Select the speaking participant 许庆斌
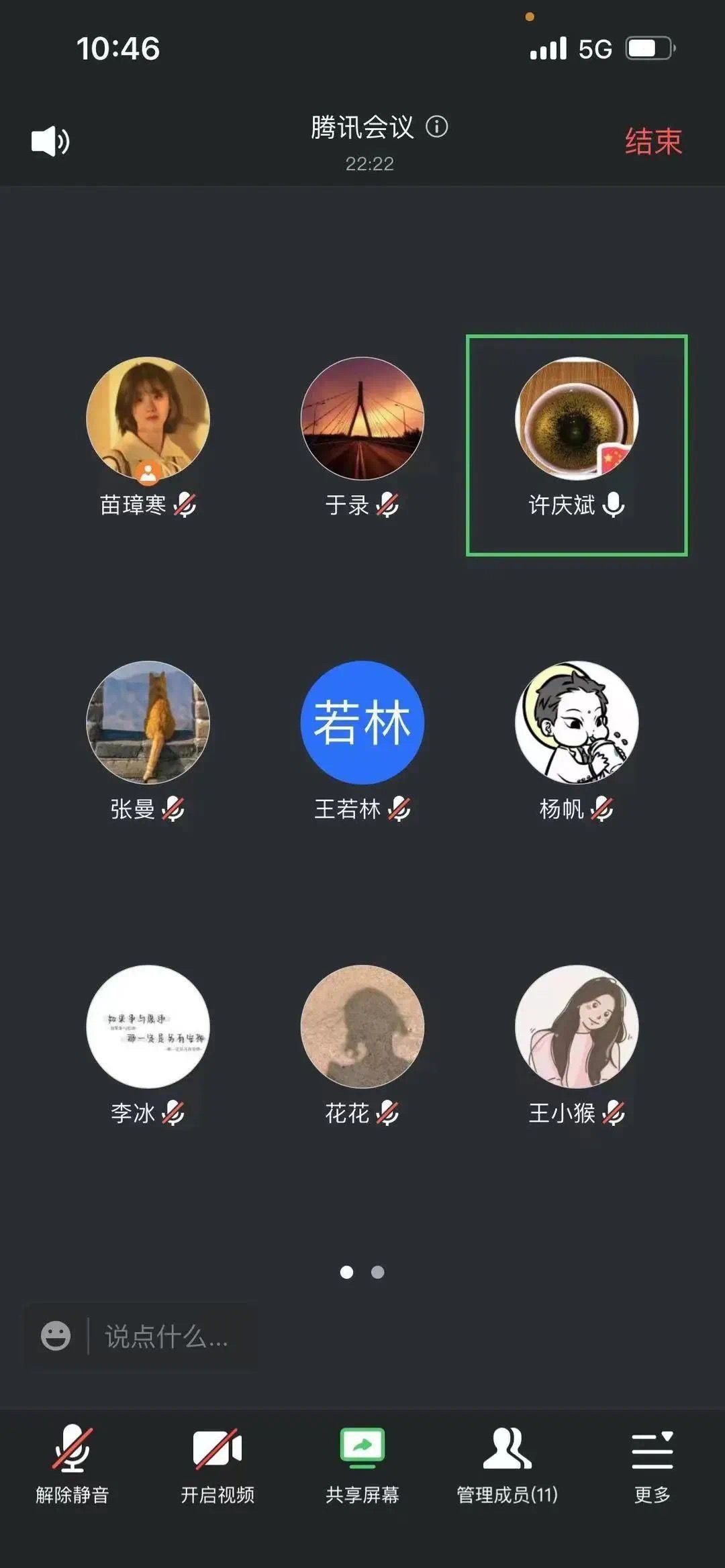This screenshot has height=1568, width=725. 576,419
